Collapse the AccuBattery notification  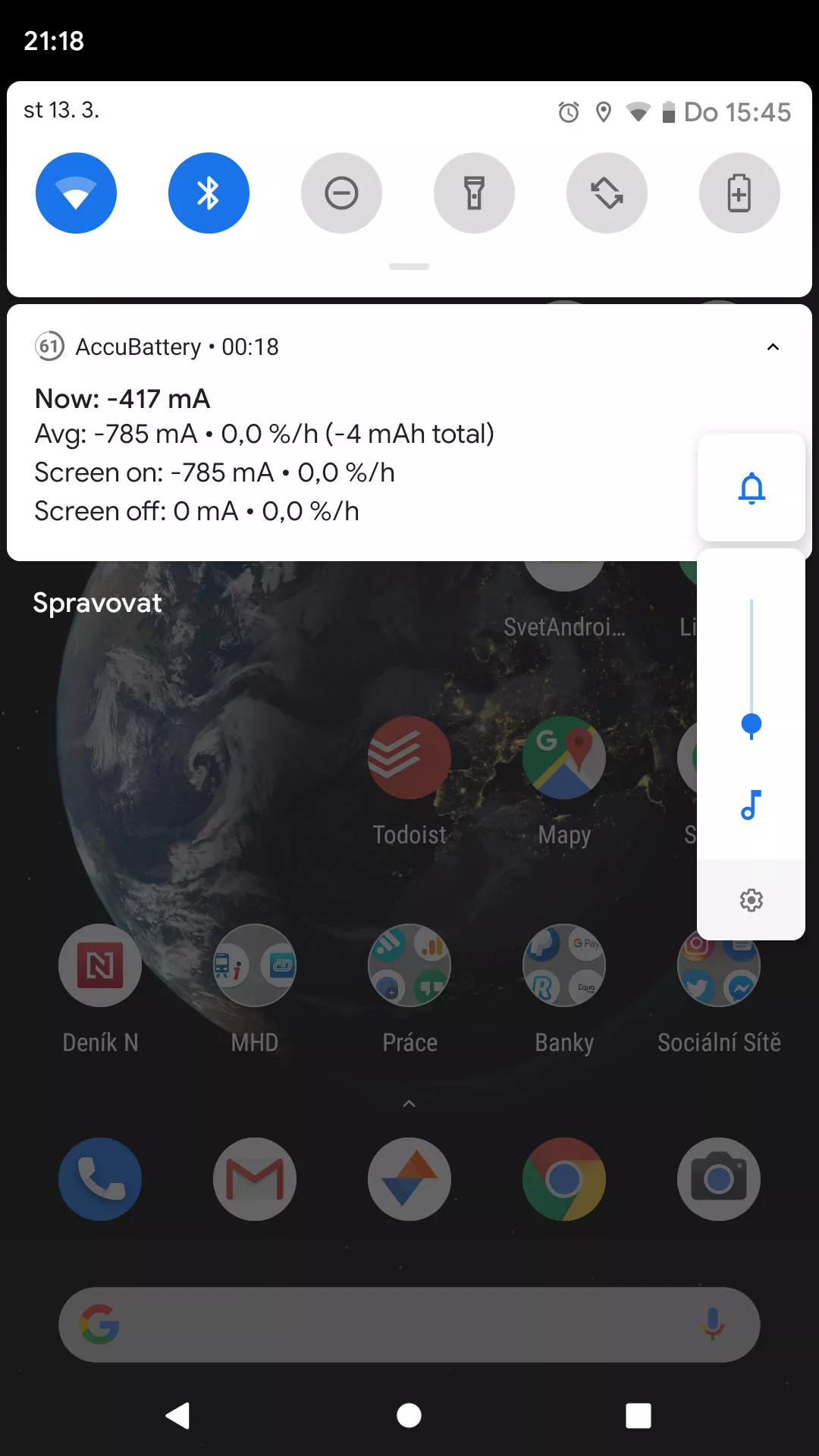click(773, 347)
